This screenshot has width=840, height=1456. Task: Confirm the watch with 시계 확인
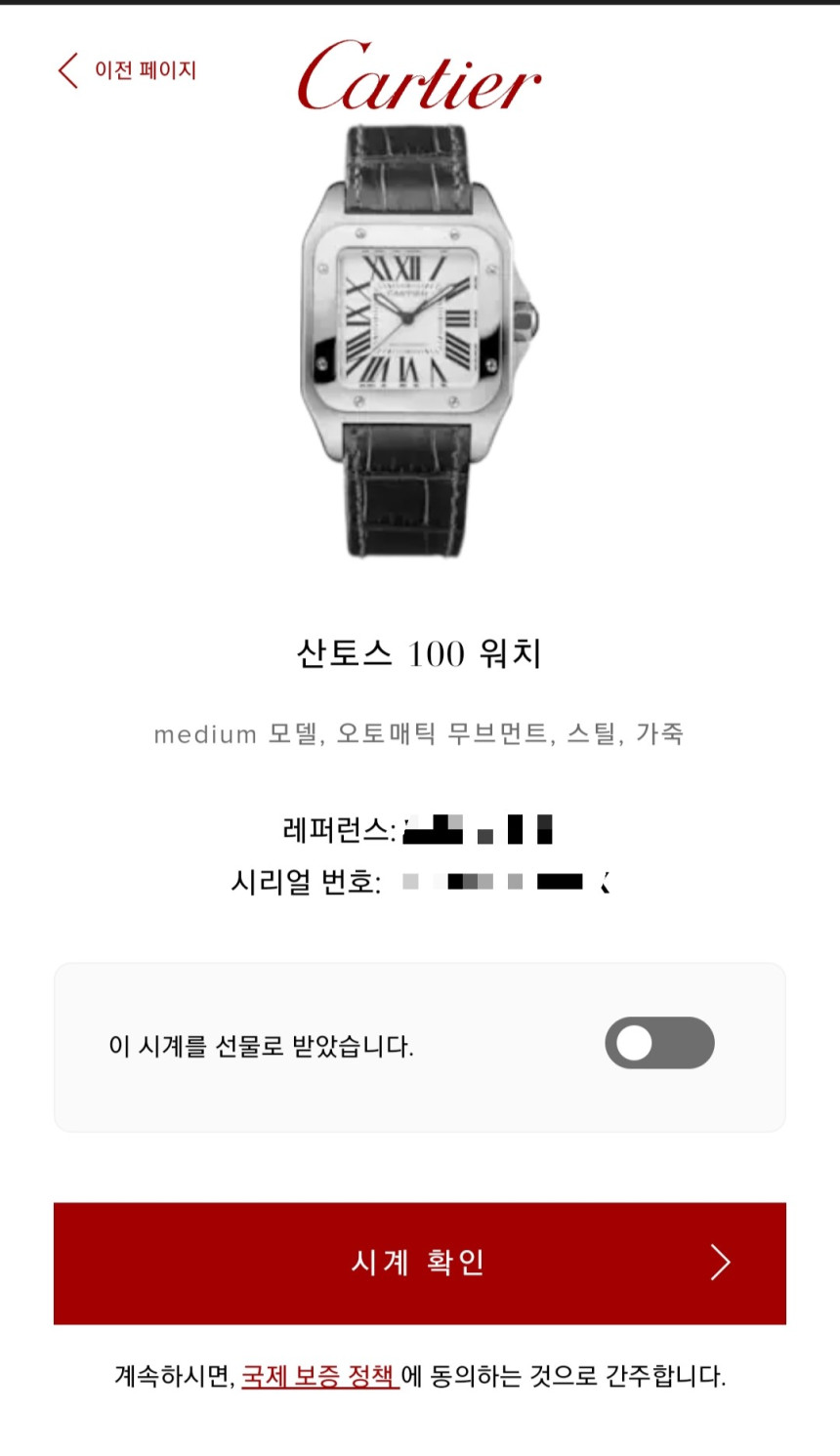click(x=420, y=1263)
